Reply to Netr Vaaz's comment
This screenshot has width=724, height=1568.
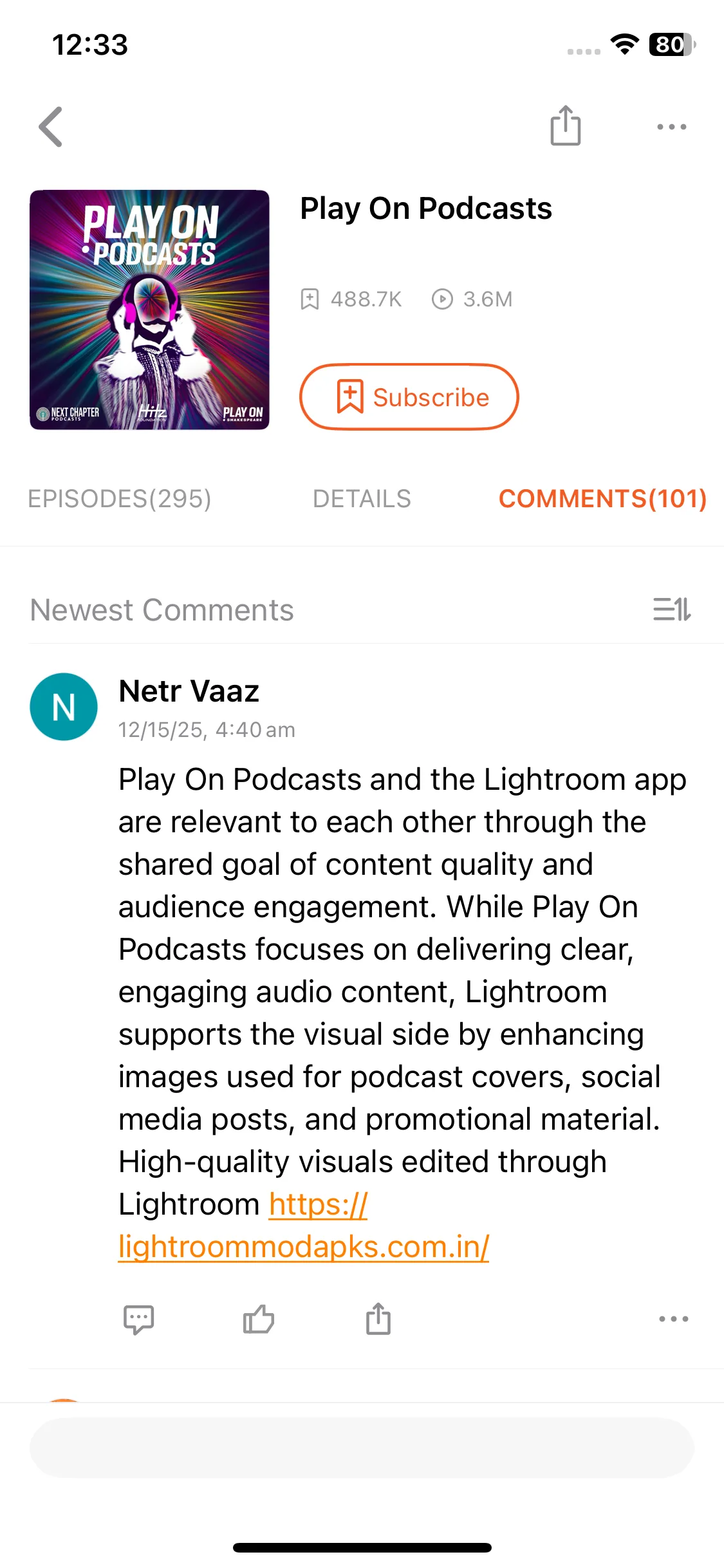[138, 1320]
